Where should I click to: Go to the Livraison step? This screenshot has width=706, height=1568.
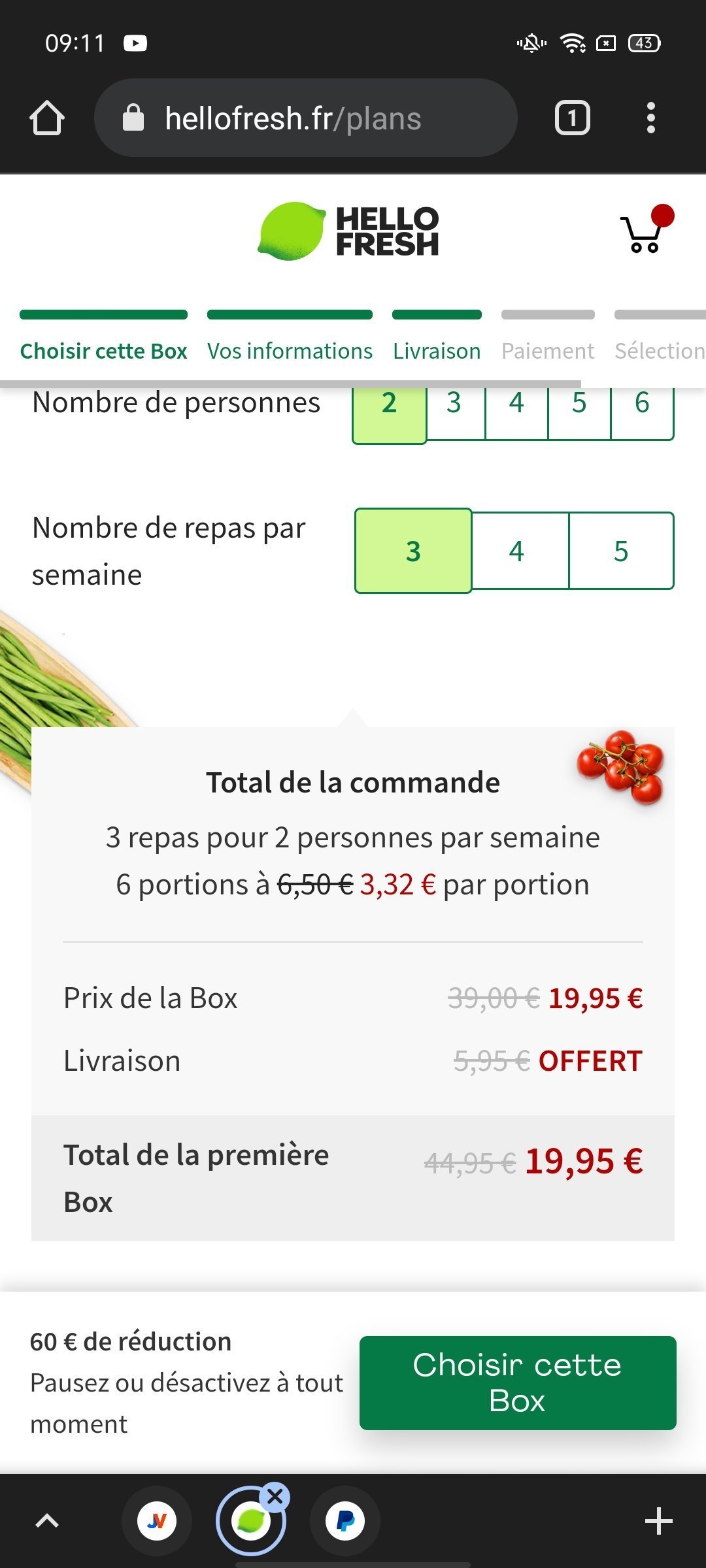point(437,350)
